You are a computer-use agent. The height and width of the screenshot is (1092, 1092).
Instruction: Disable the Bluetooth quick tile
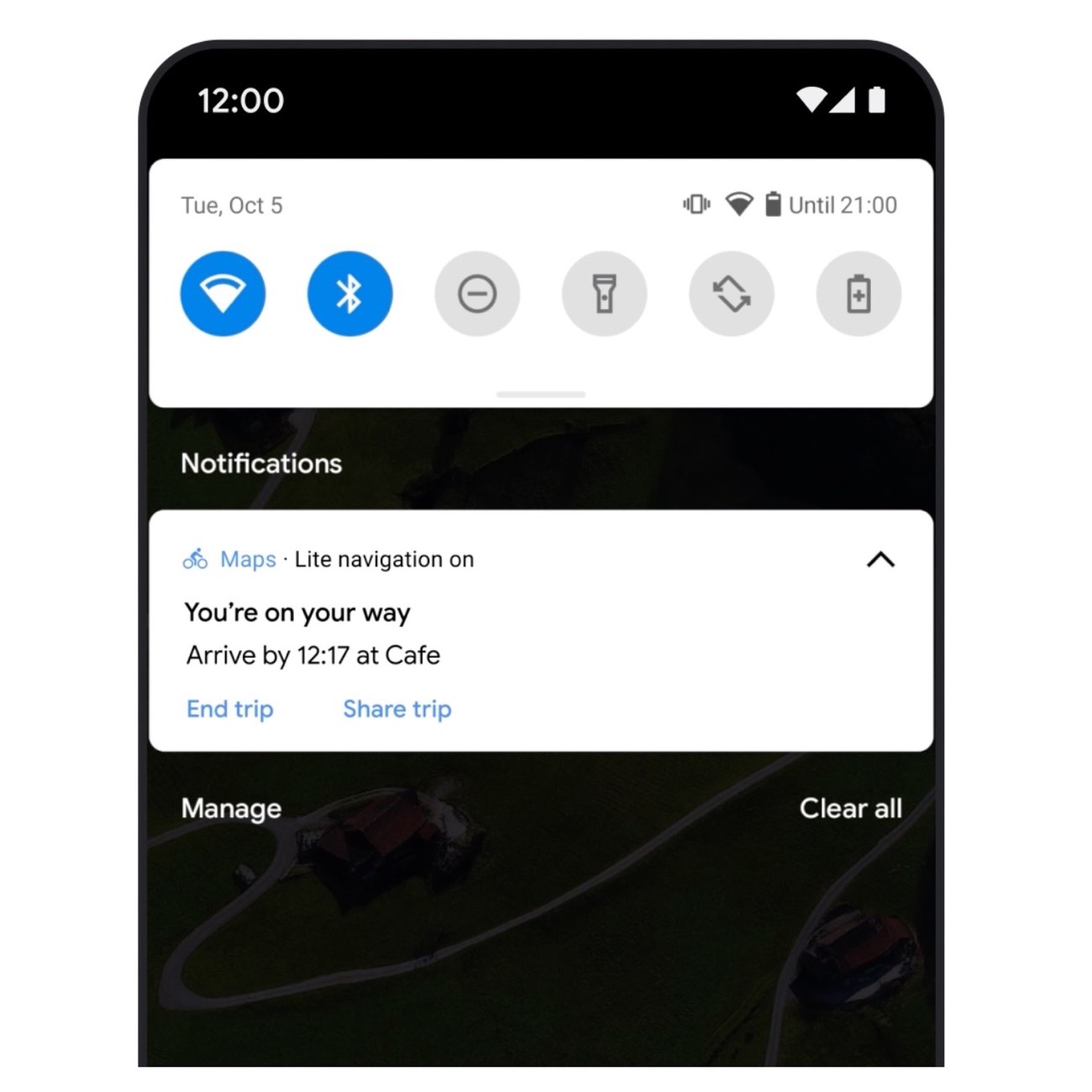point(349,294)
